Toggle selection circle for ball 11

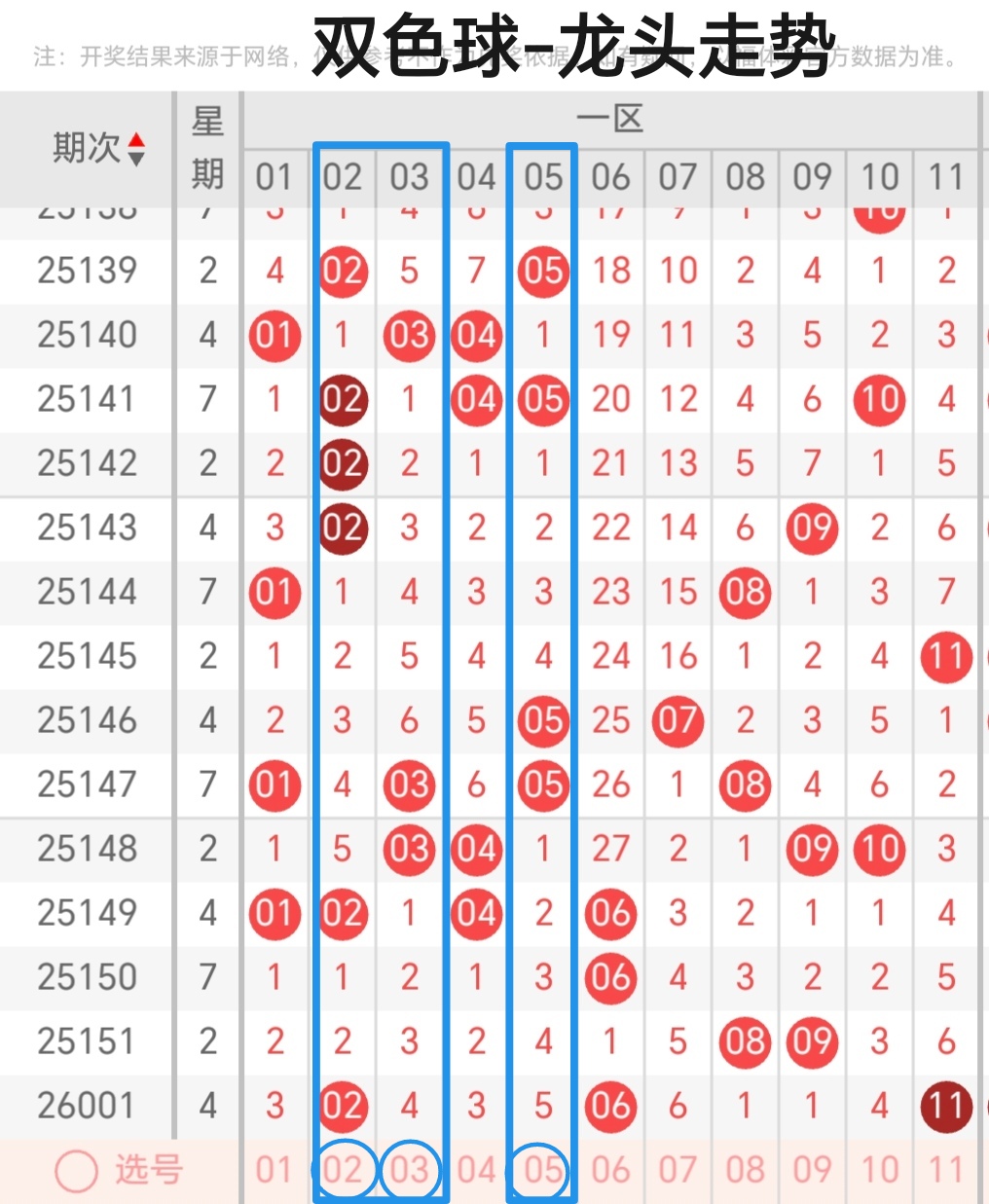pos(945,1169)
